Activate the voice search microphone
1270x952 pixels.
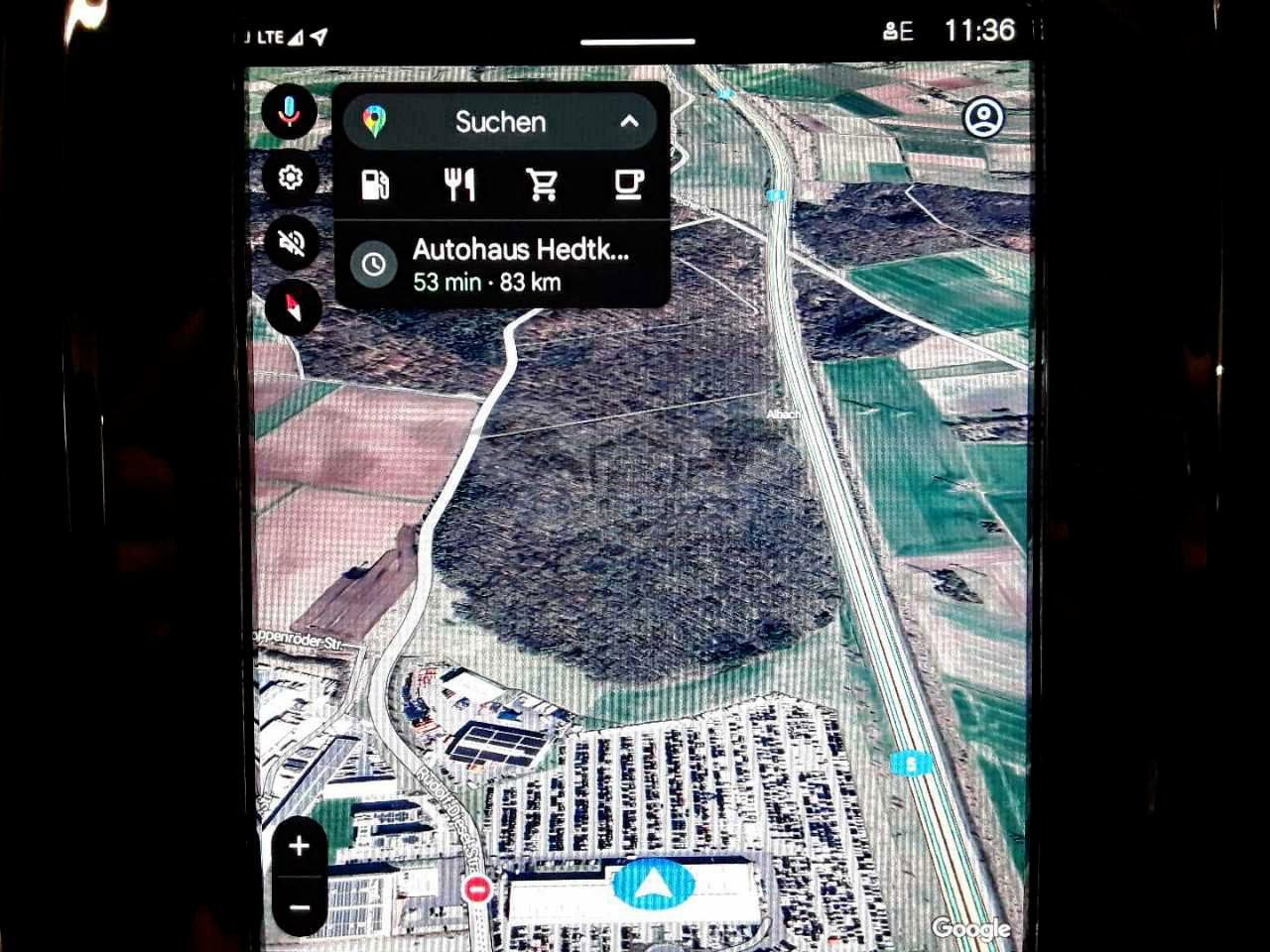tap(290, 111)
